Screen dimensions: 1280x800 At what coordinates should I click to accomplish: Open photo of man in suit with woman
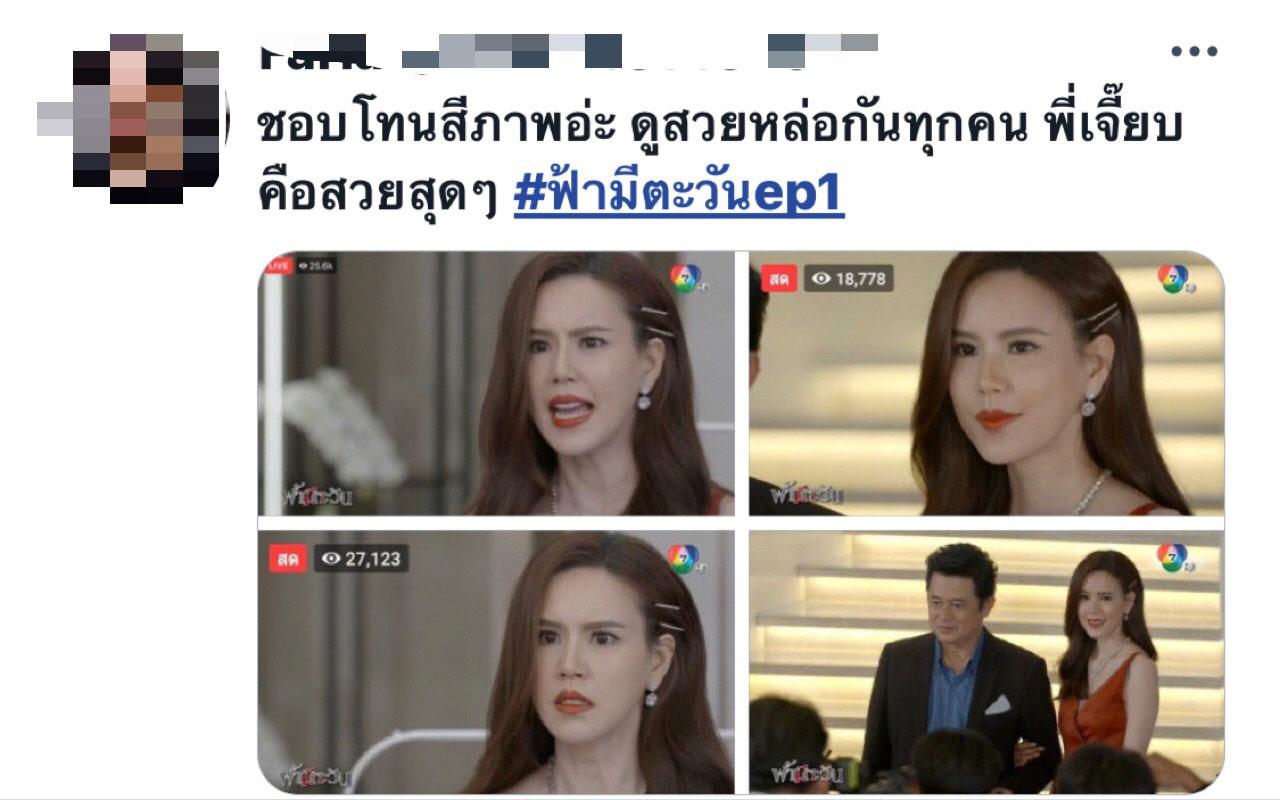coord(986,662)
